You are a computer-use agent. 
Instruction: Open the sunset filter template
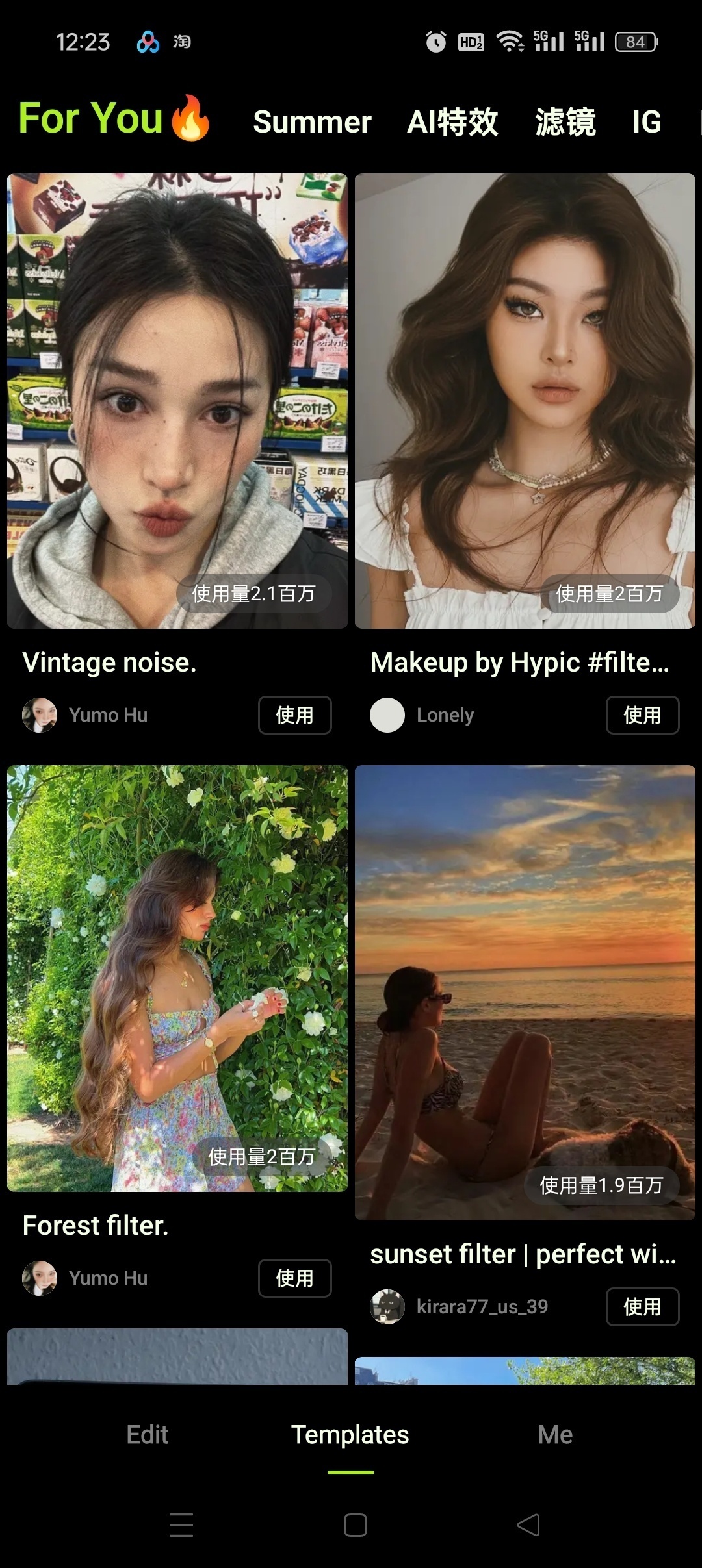coord(525,993)
